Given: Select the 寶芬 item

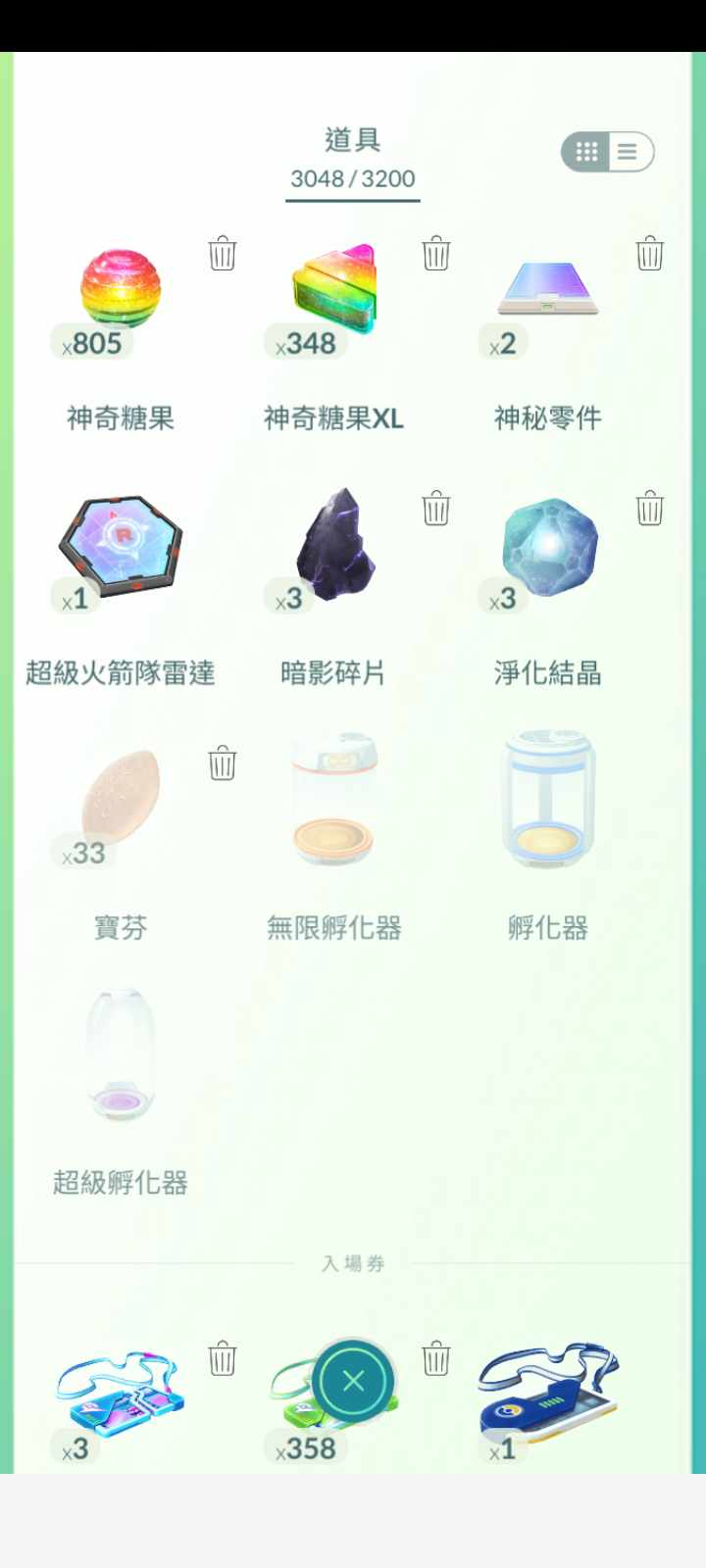Looking at the screenshot, I should click(x=120, y=801).
